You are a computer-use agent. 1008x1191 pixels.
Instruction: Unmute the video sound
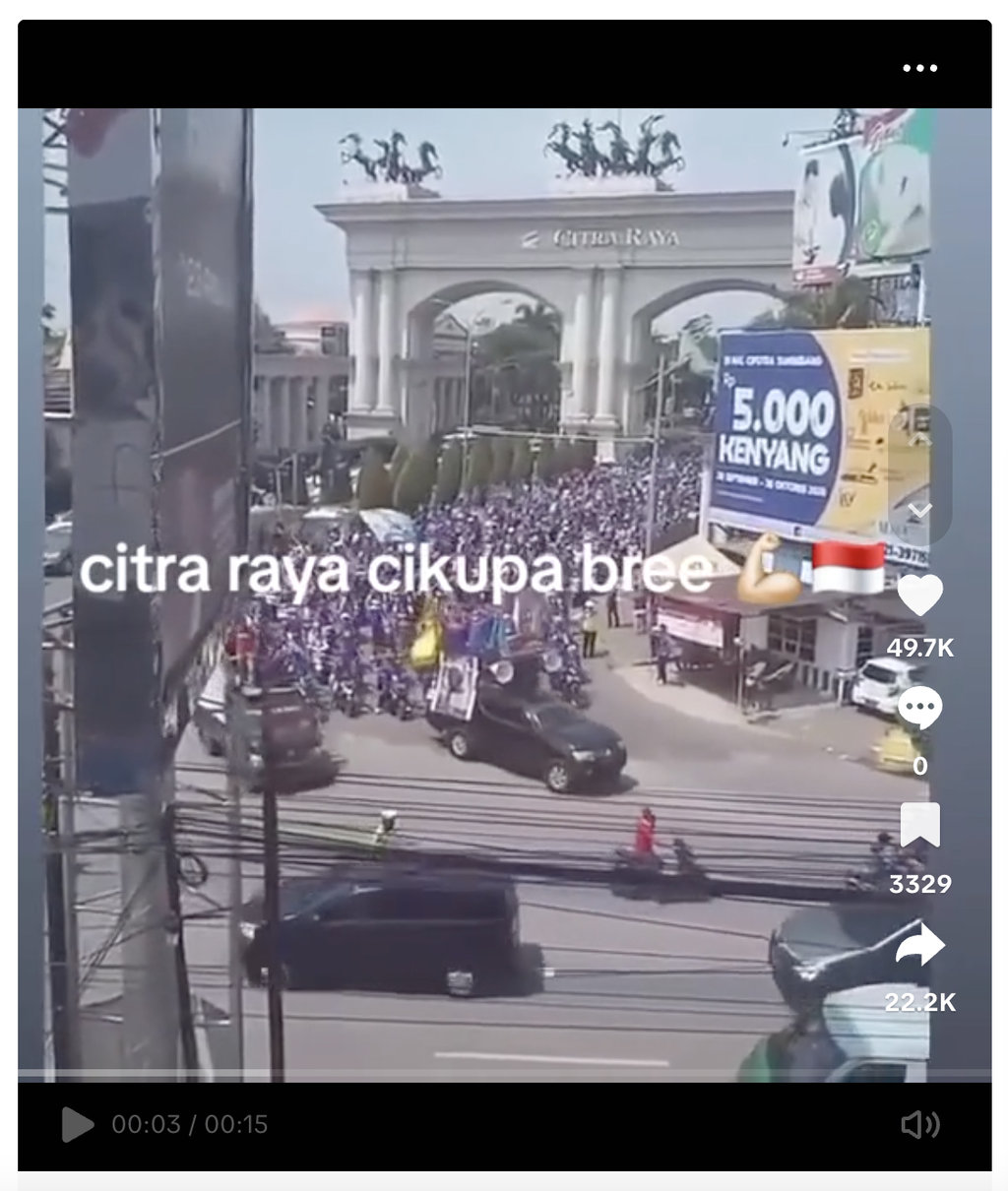919,1124
